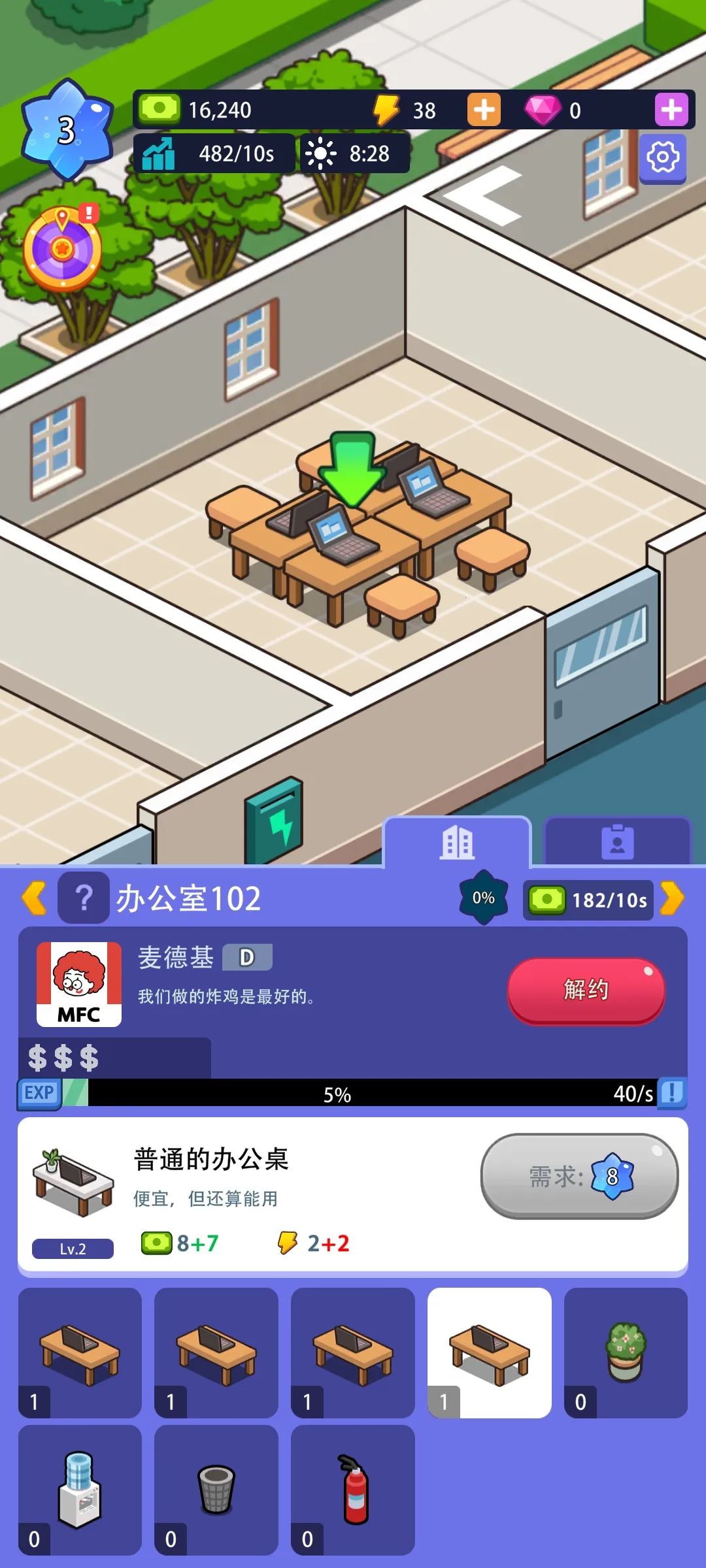The image size is (706, 1568).
Task: Switch to the building tab
Action: (458, 843)
